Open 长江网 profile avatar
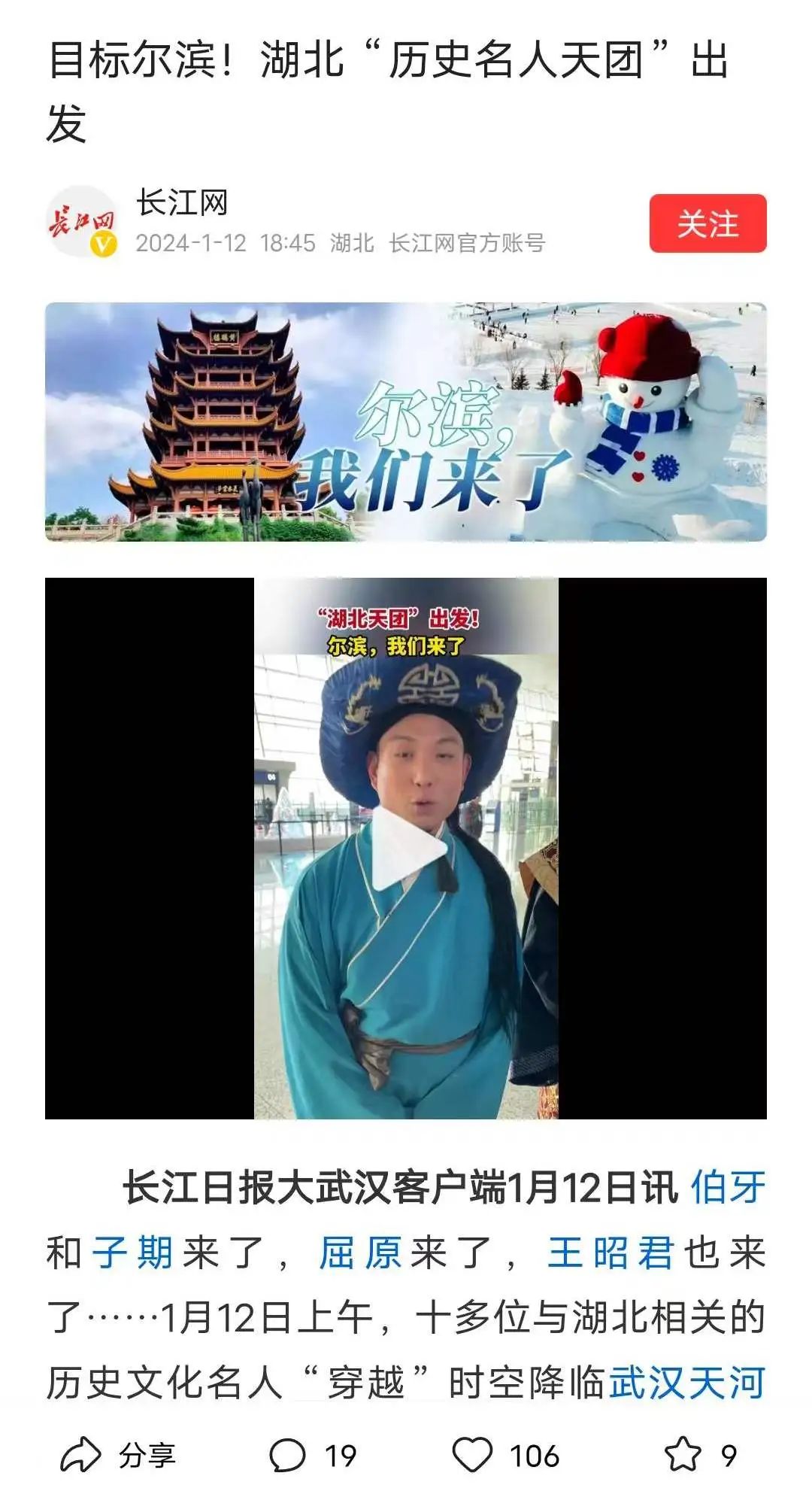 click(x=83, y=222)
